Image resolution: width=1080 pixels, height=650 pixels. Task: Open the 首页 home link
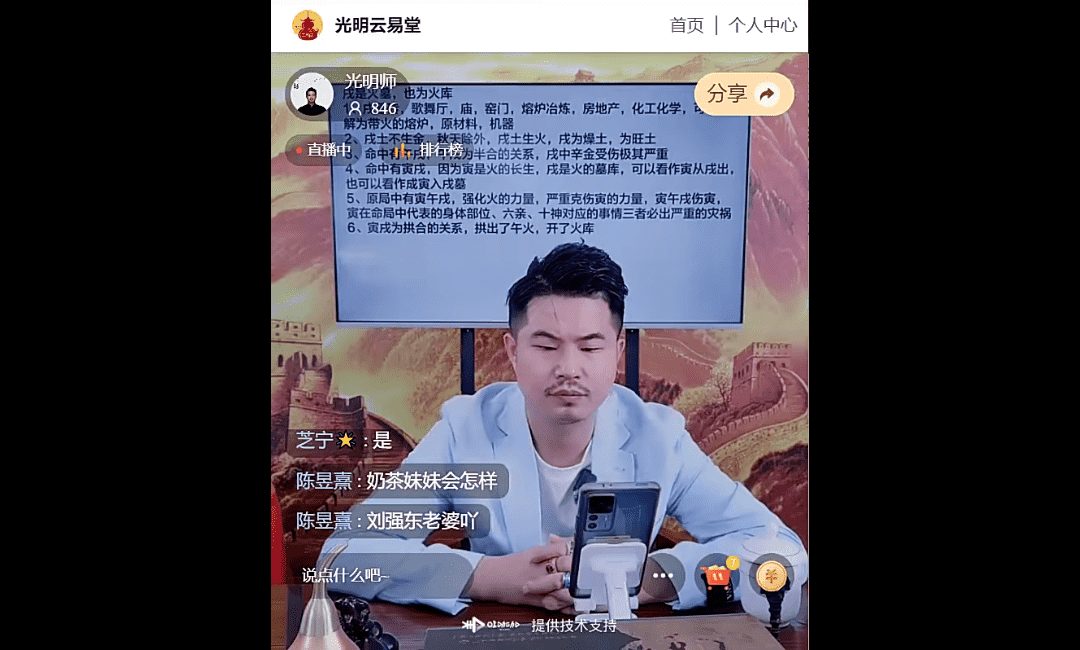tap(686, 25)
